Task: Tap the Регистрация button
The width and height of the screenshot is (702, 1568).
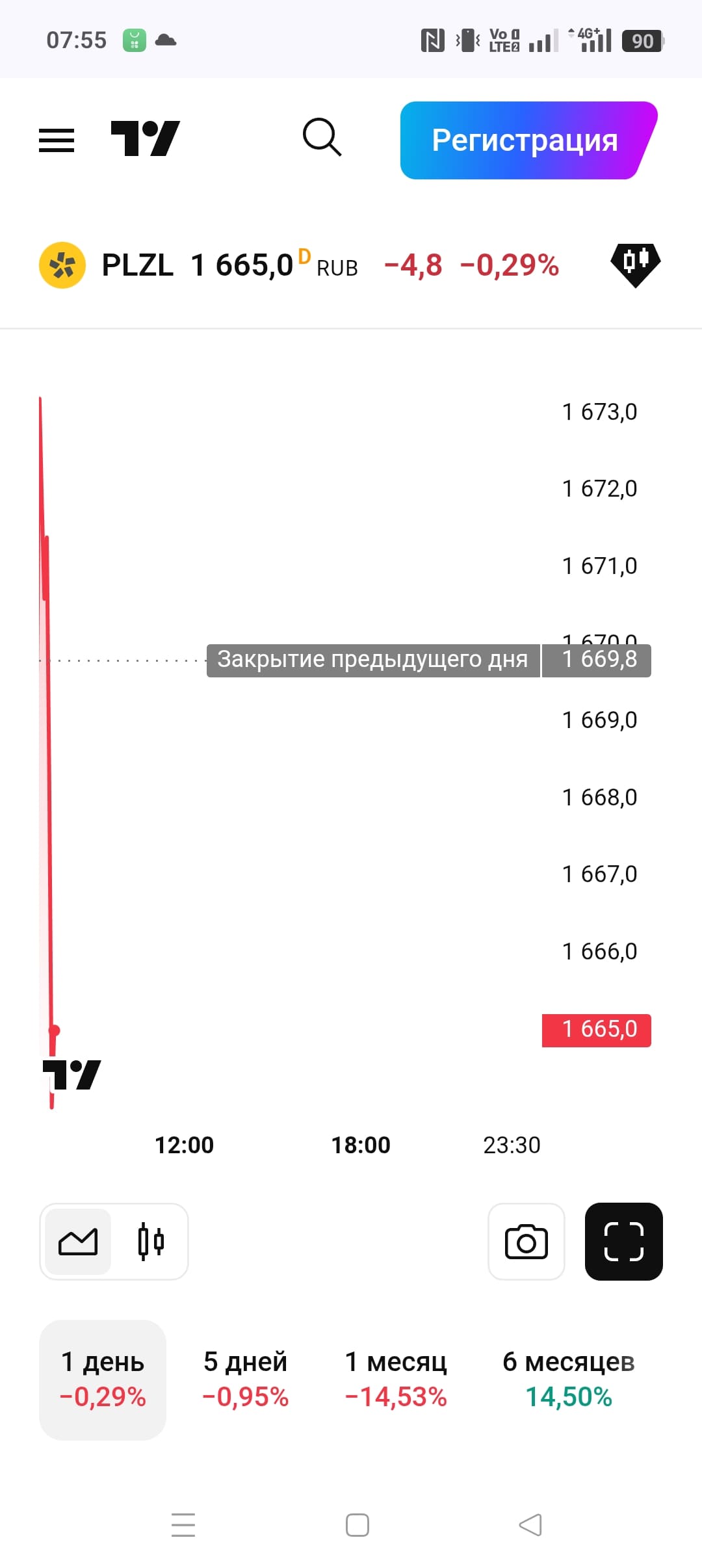Action: pos(525,140)
